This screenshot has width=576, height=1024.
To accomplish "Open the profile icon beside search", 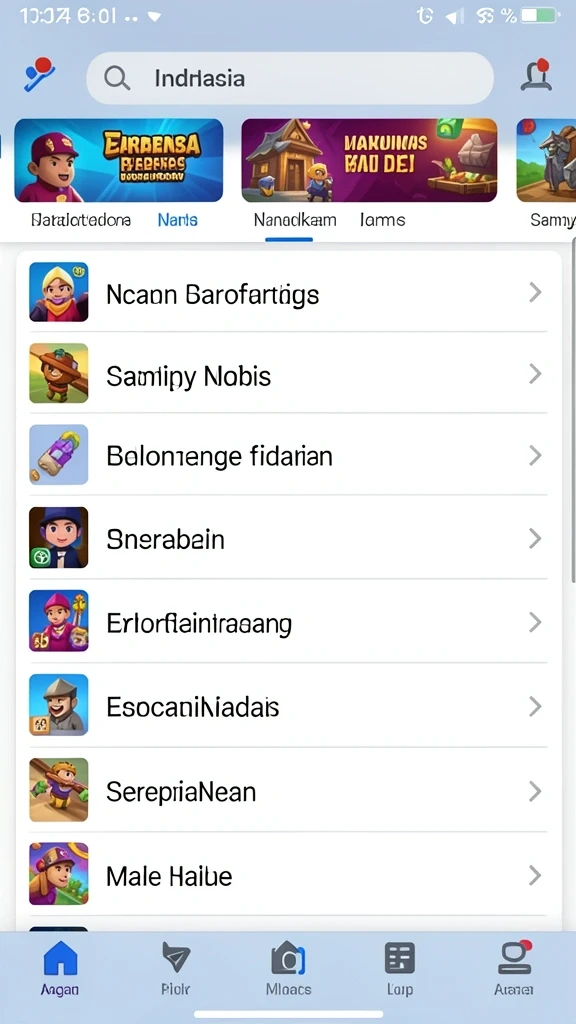I will (536, 76).
